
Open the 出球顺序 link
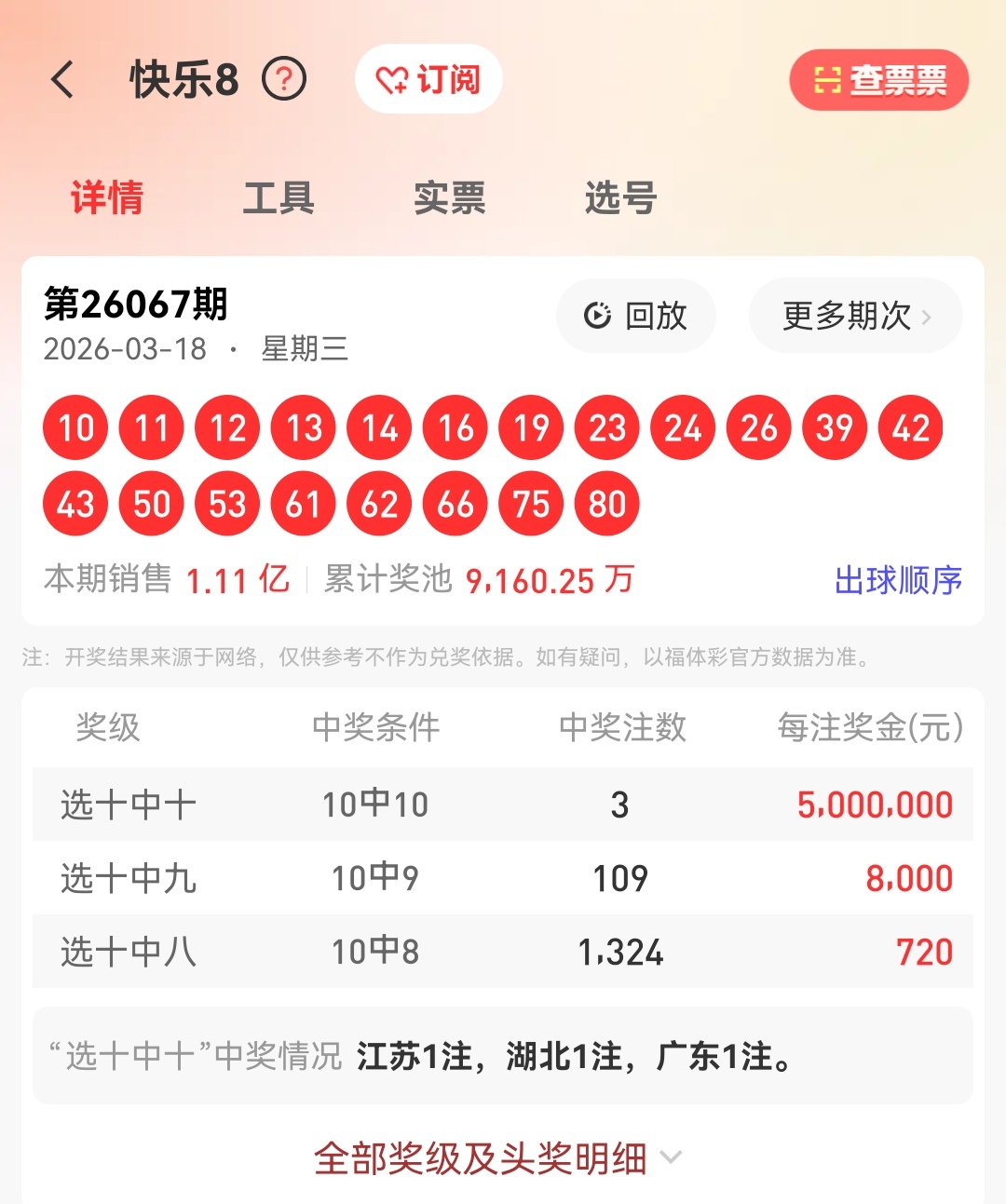(899, 580)
